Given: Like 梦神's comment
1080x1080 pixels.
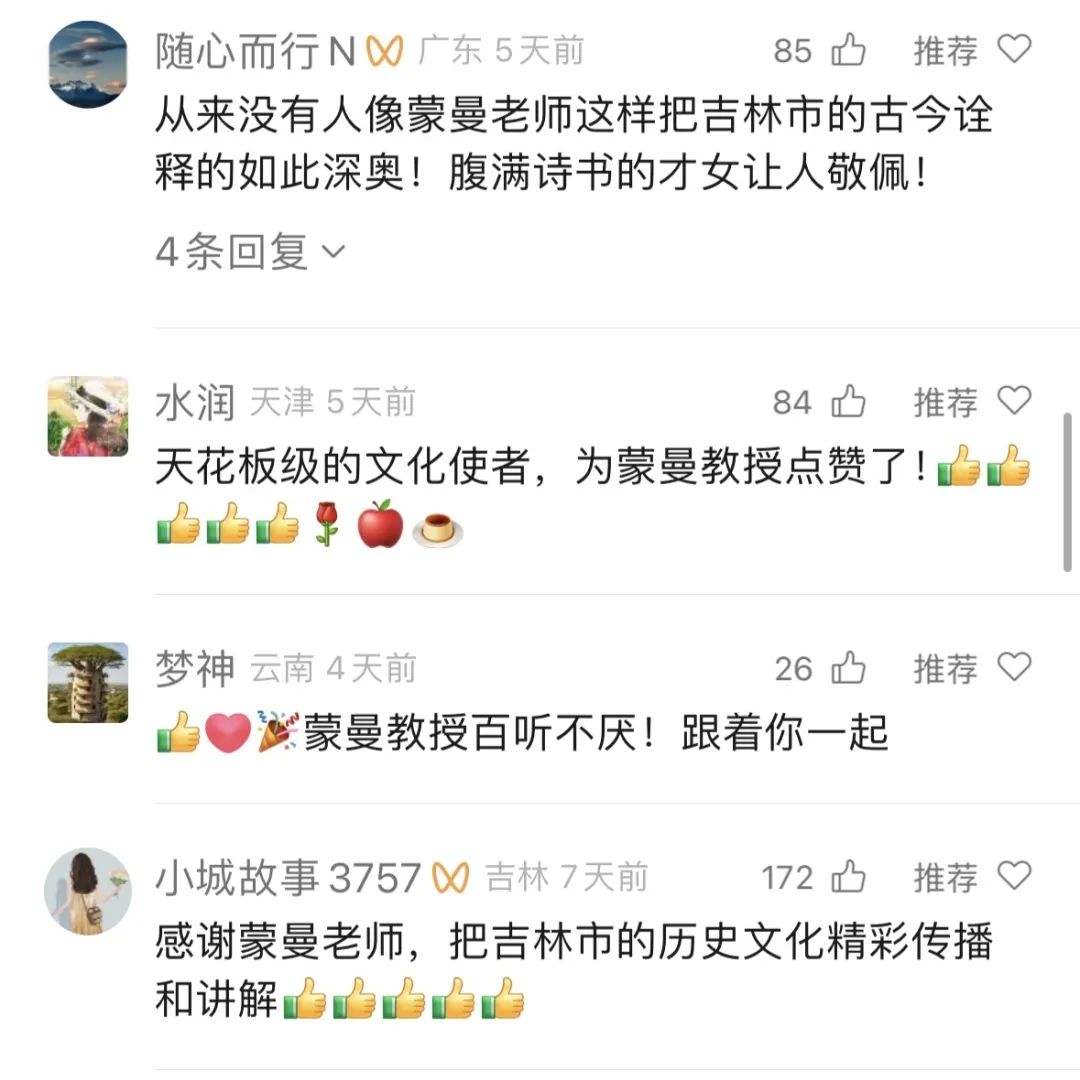Looking at the screenshot, I should (x=849, y=668).
